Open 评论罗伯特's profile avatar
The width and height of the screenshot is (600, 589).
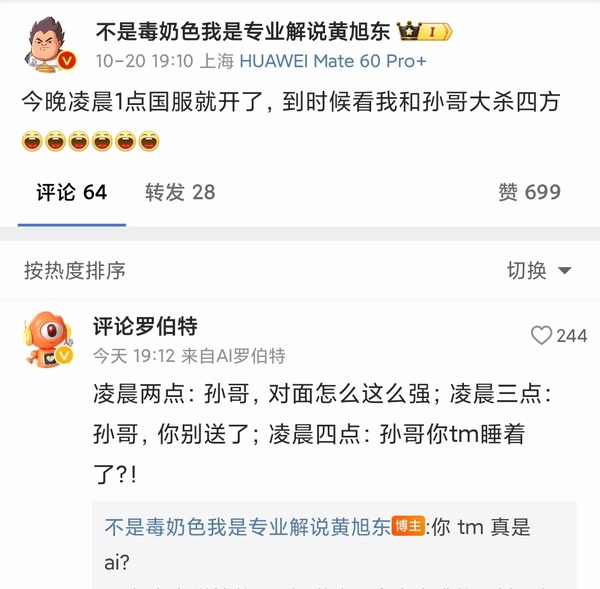pos(48,338)
